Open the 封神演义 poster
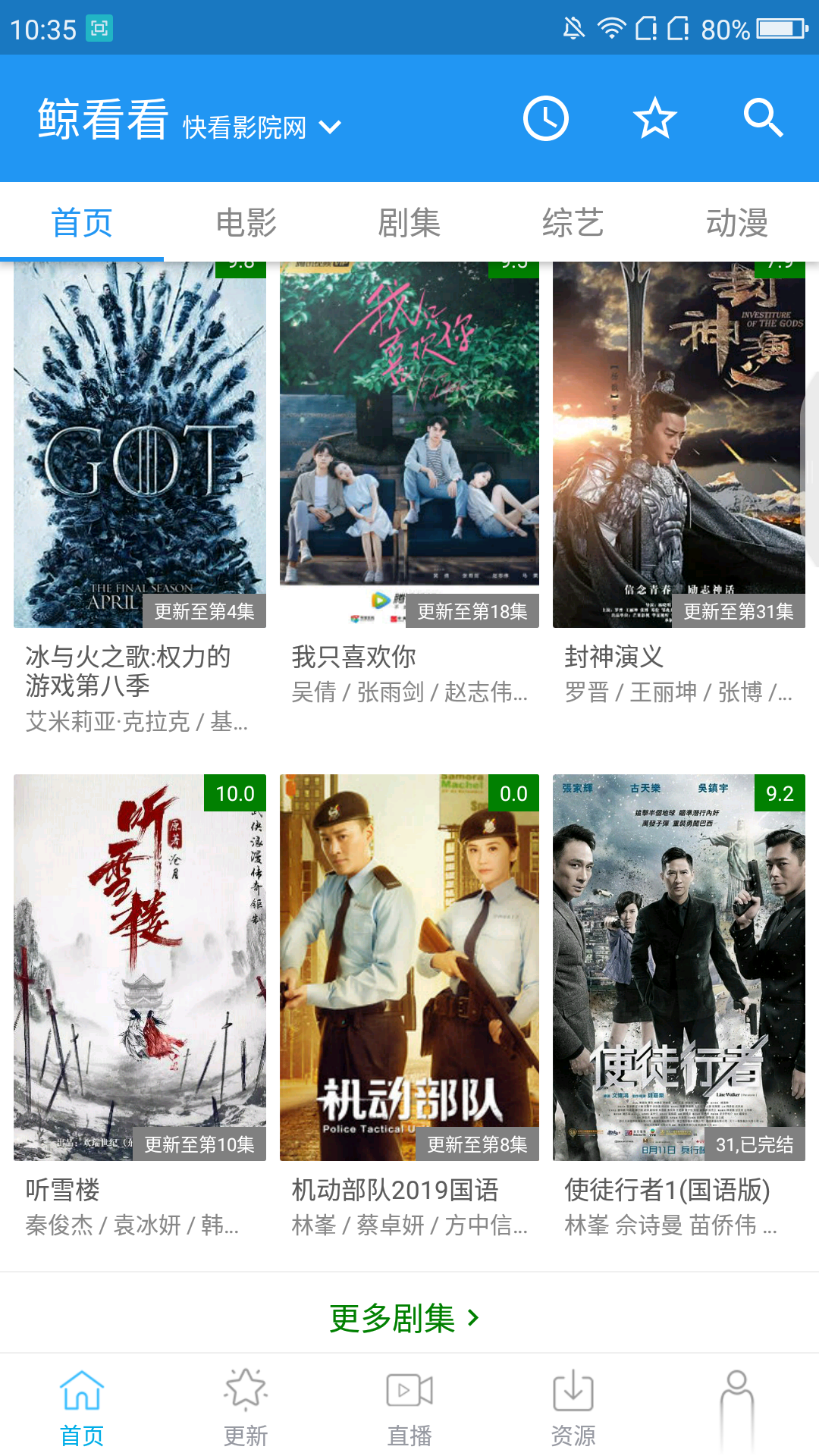Image resolution: width=819 pixels, height=1456 pixels. pos(679,447)
